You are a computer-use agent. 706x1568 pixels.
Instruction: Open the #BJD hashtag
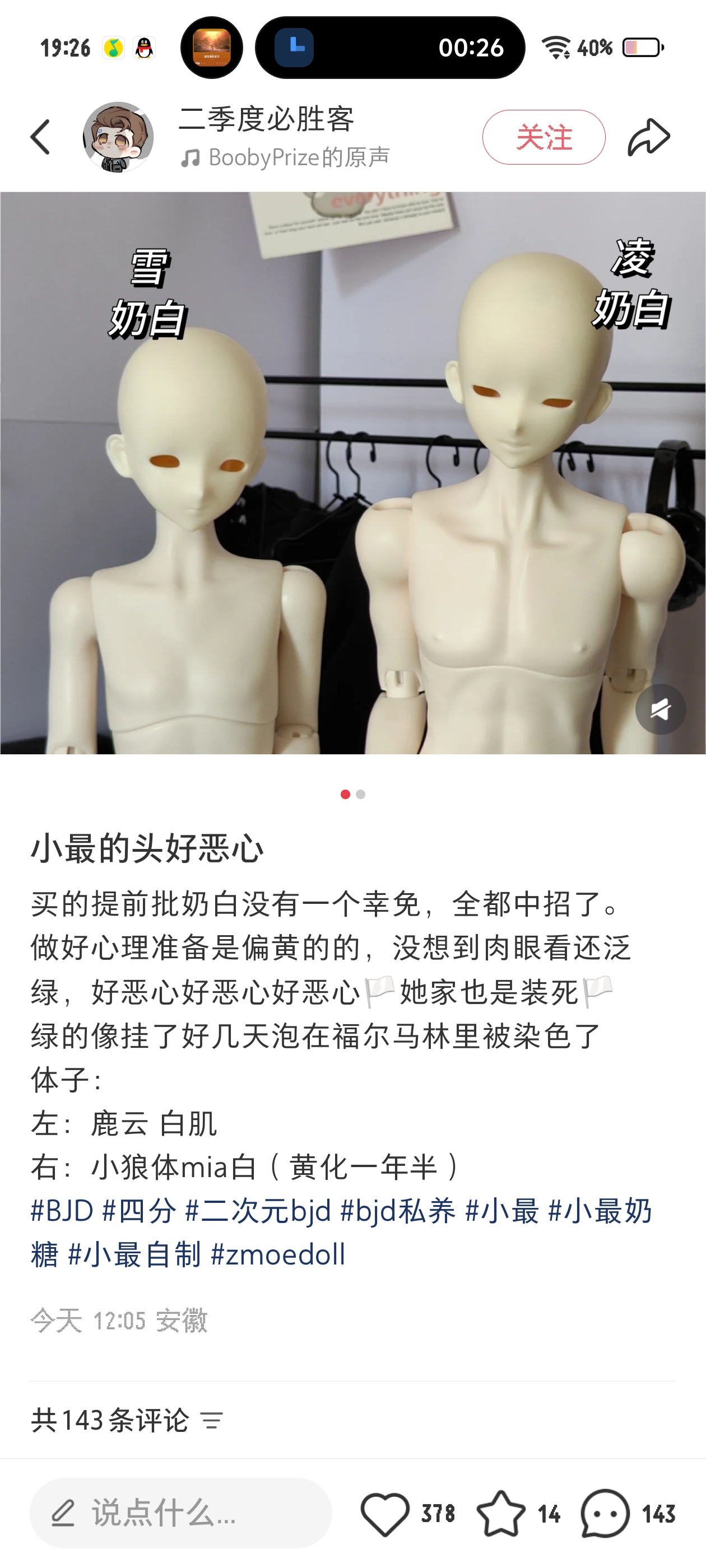[x=62, y=1211]
